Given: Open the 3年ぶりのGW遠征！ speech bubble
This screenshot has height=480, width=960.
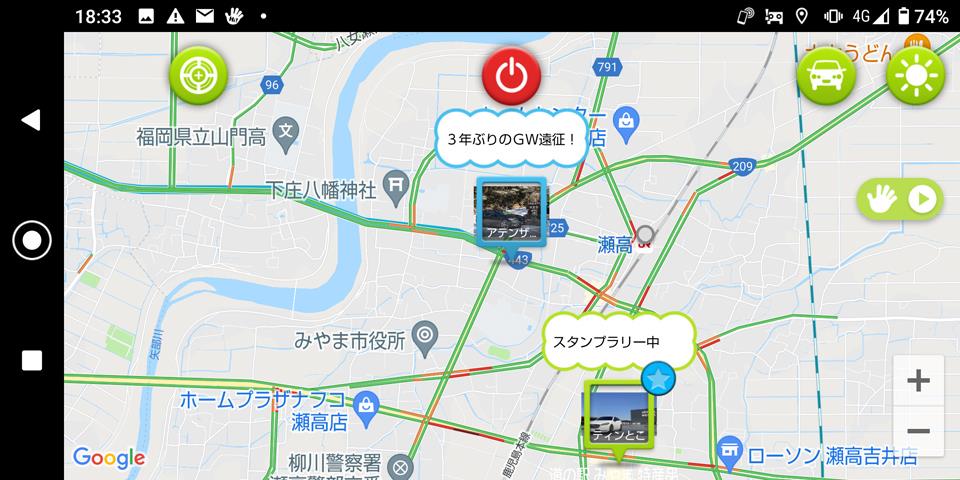Looking at the screenshot, I should [511, 140].
